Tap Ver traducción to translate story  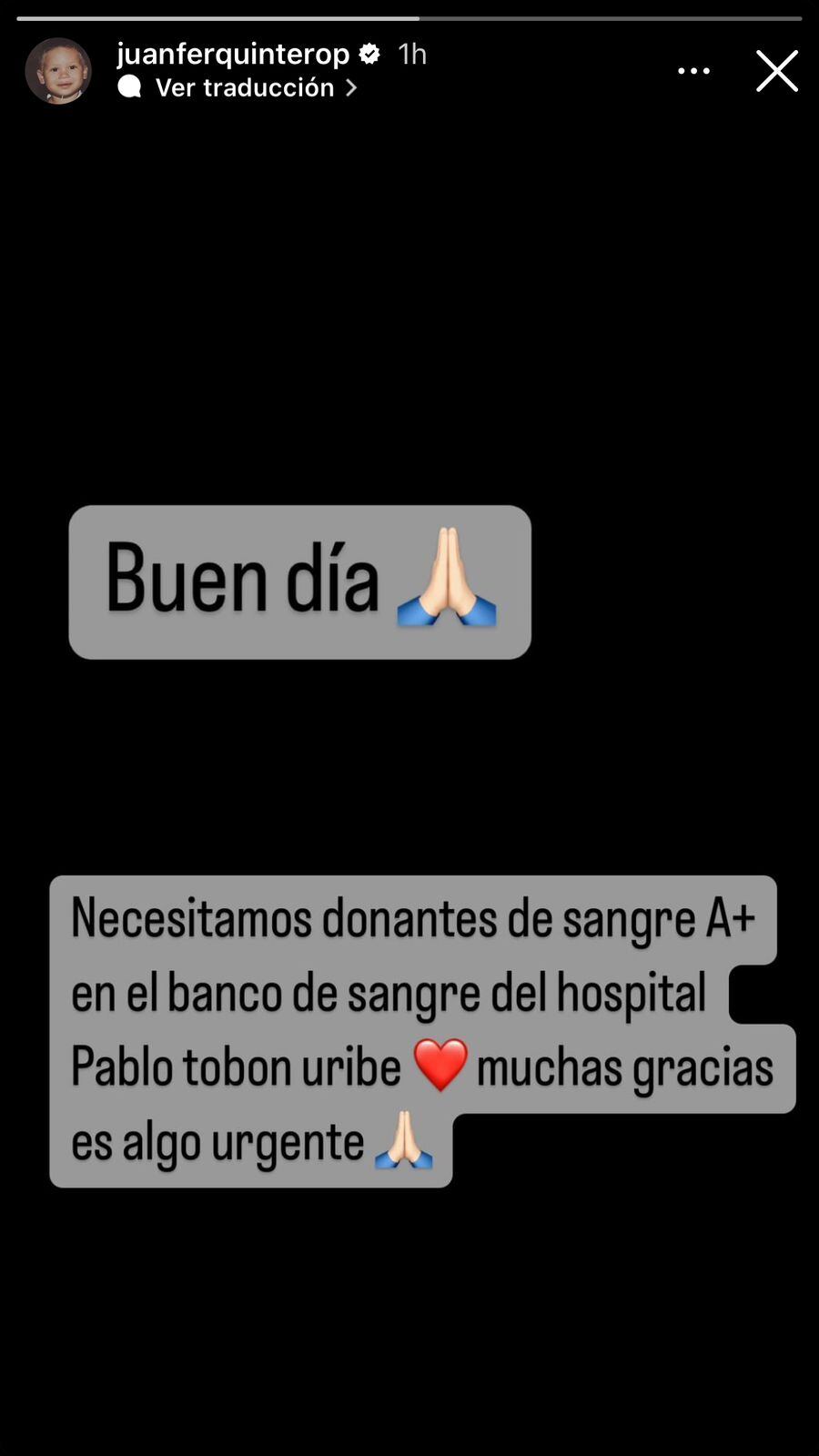click(x=246, y=87)
